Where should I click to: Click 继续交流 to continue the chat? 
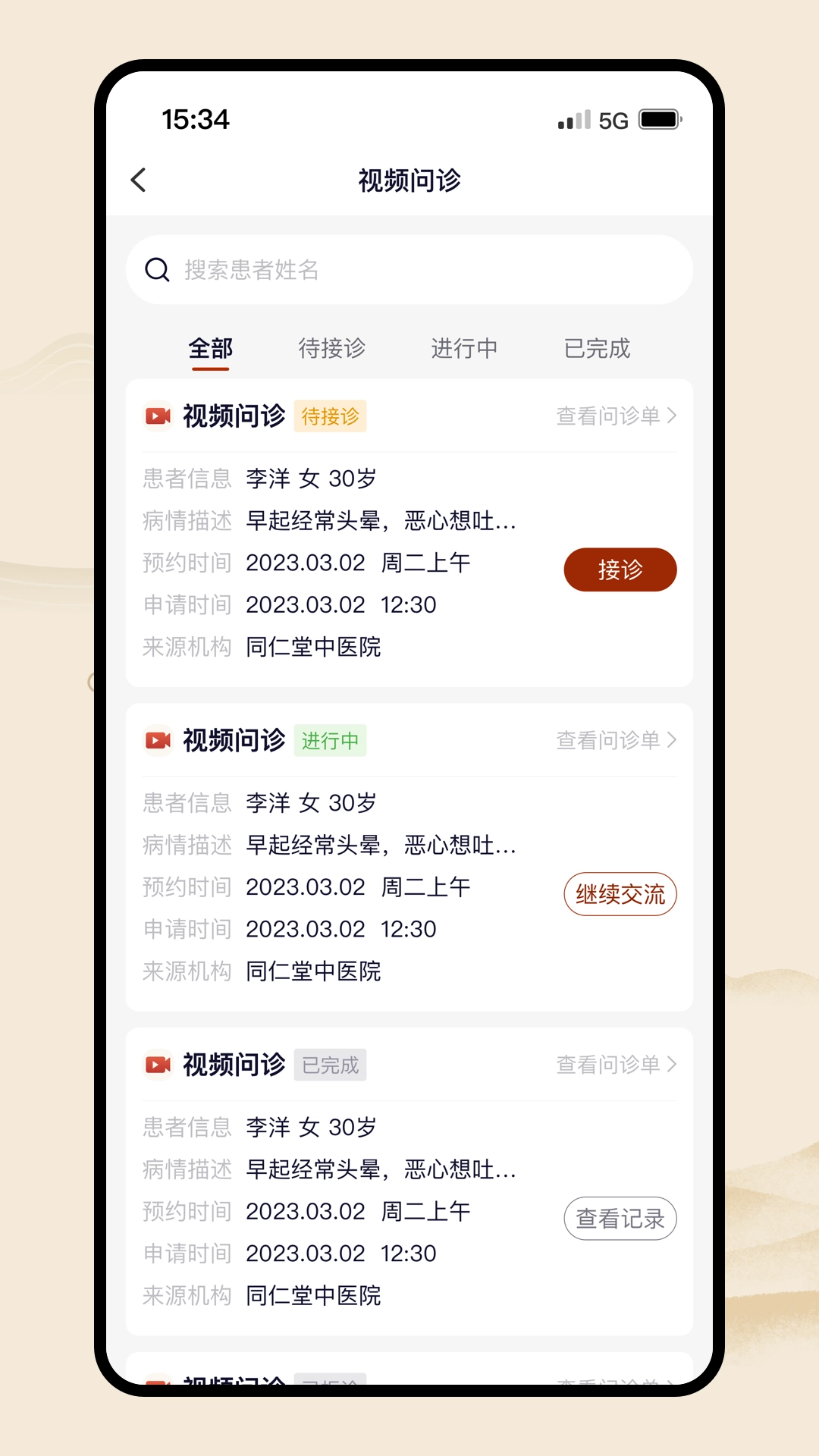click(x=620, y=894)
